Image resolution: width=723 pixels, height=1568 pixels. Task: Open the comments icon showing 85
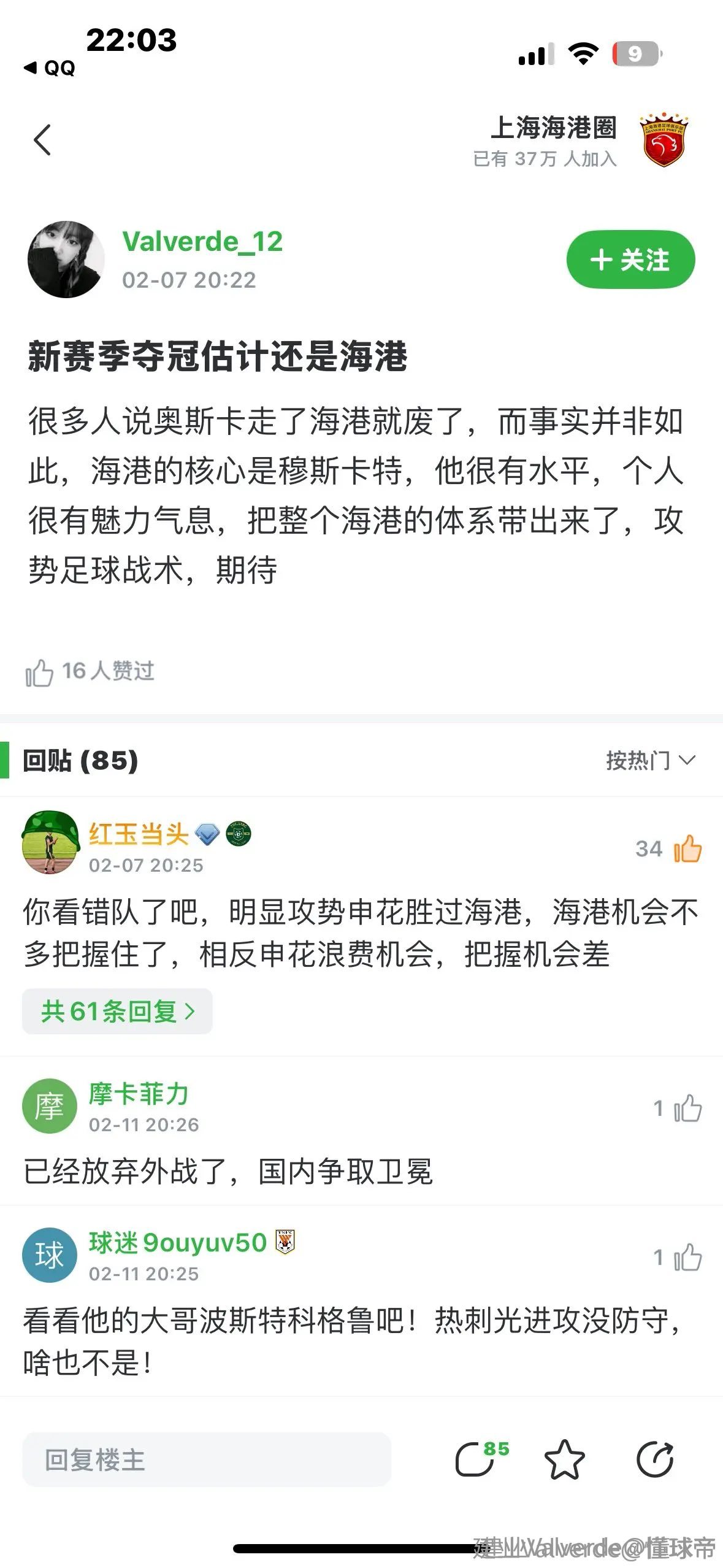pos(476,1459)
